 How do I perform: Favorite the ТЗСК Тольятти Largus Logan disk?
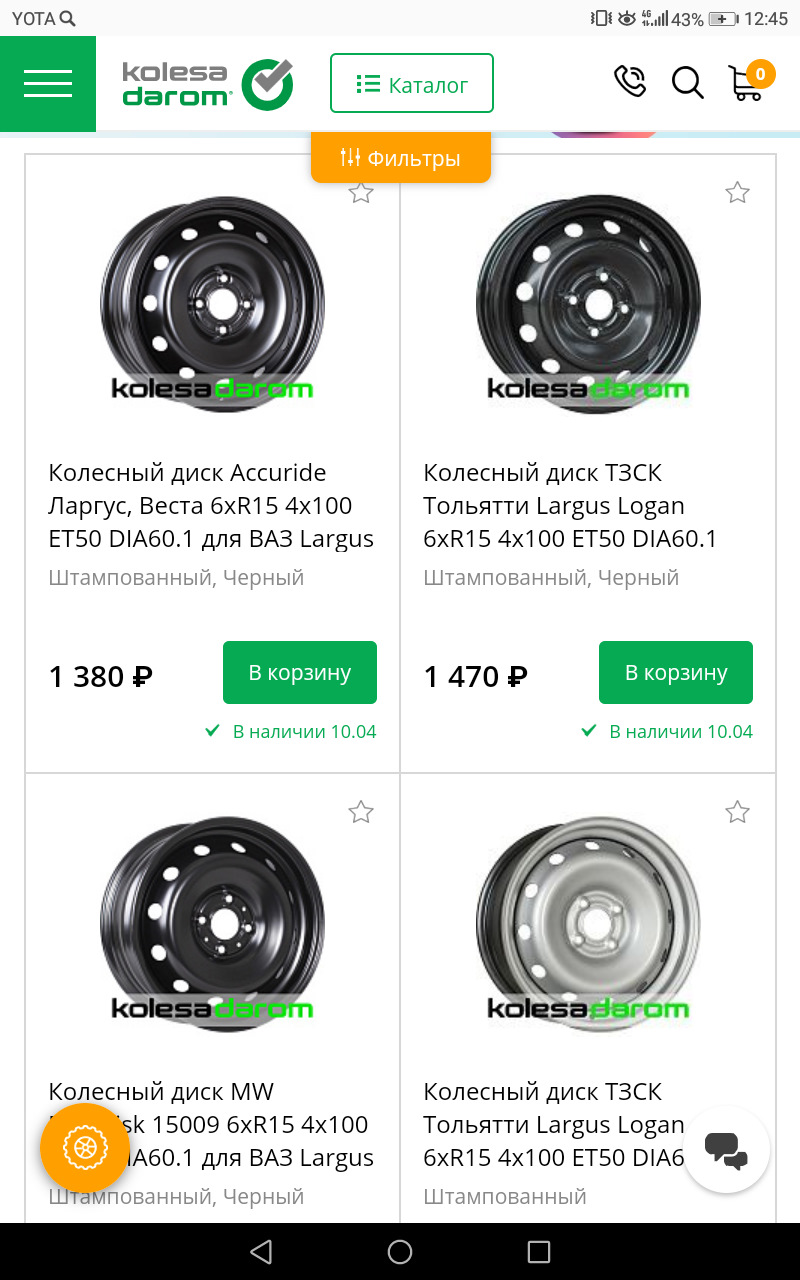(737, 192)
